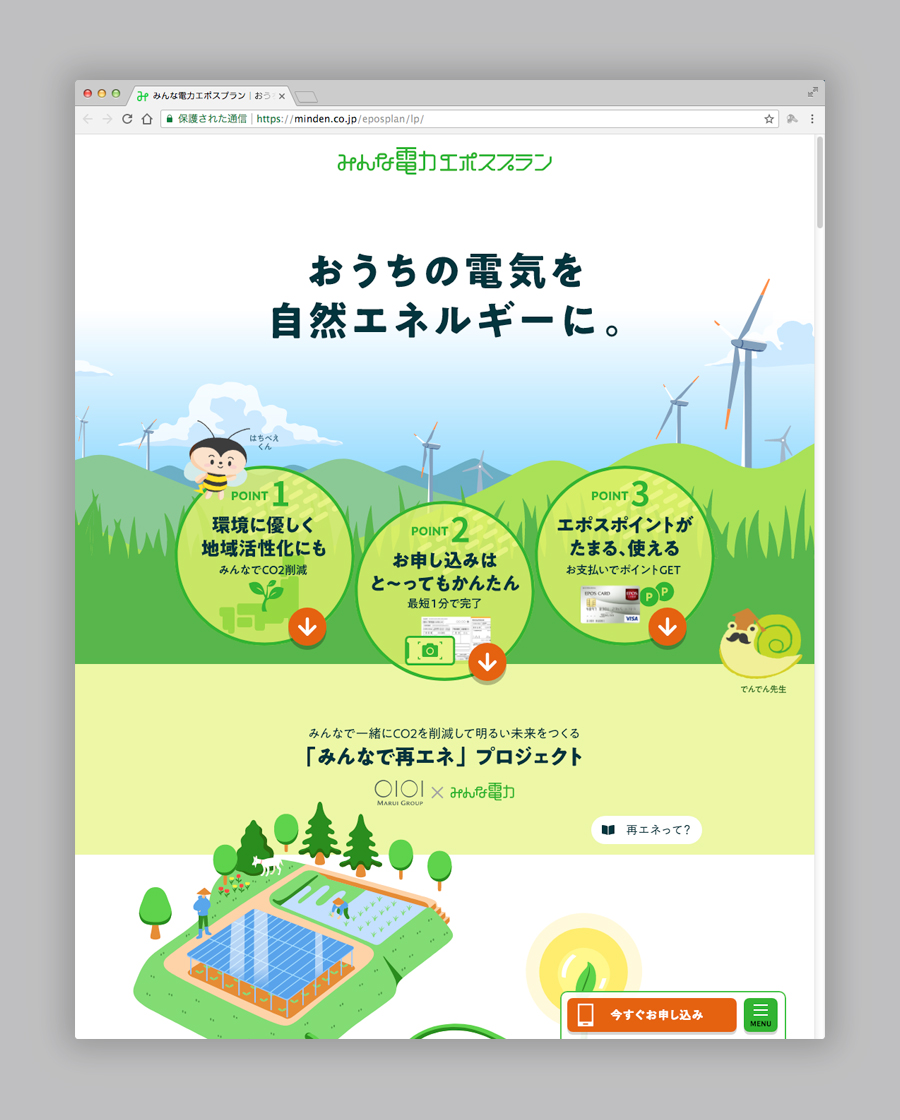The image size is (900, 1120).
Task: Bookmark this page with the star
Action: click(x=769, y=118)
